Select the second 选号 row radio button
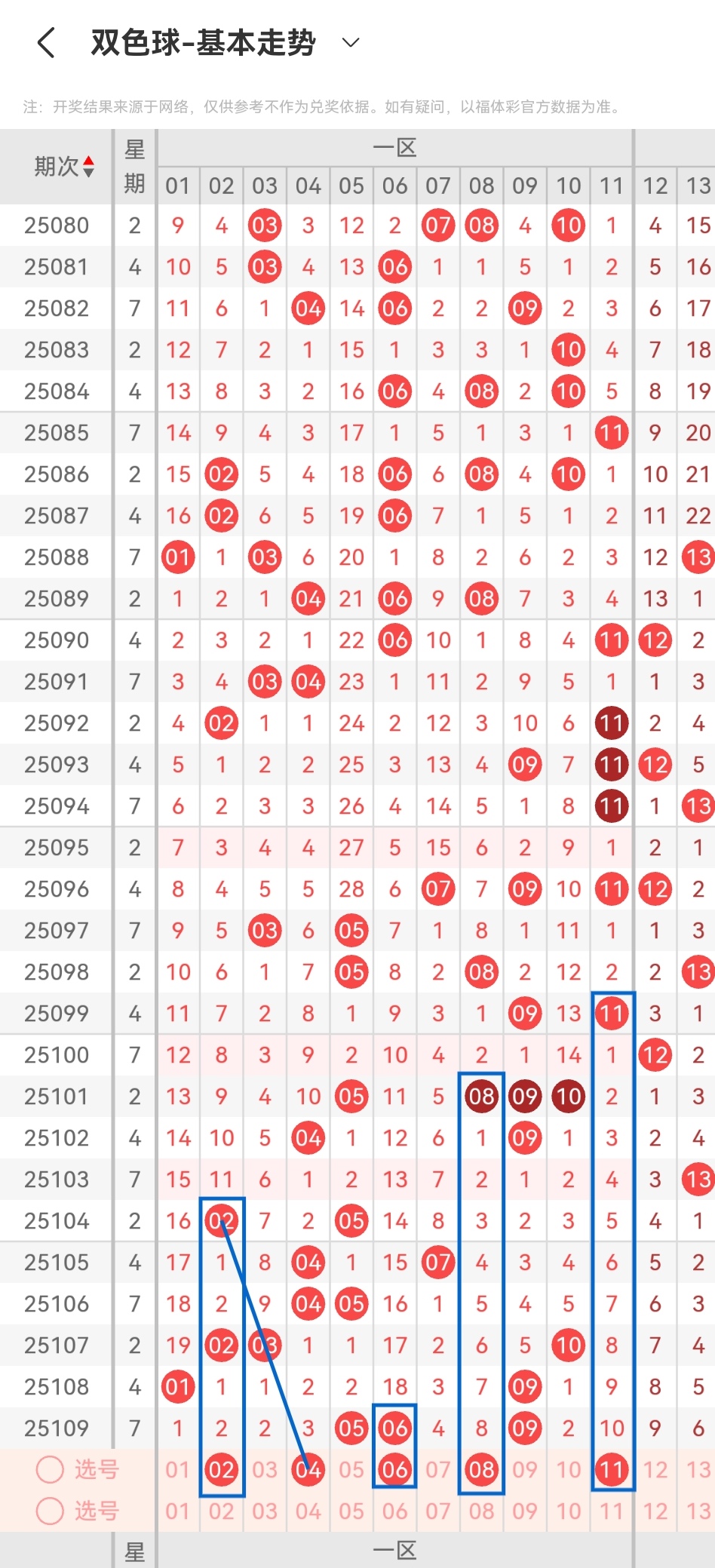 50,1511
